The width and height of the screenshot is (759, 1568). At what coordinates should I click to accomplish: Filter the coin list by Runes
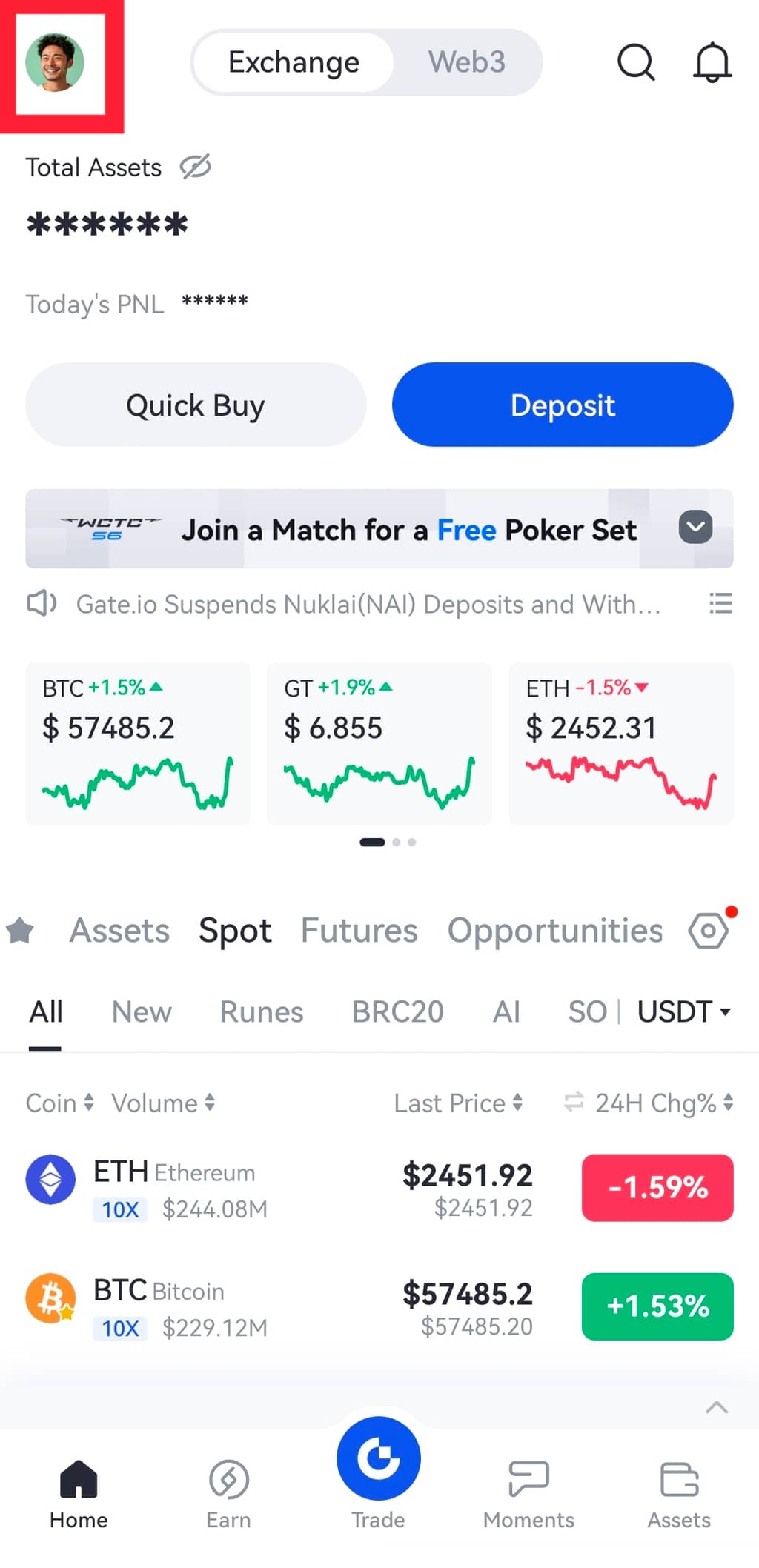tap(262, 1011)
